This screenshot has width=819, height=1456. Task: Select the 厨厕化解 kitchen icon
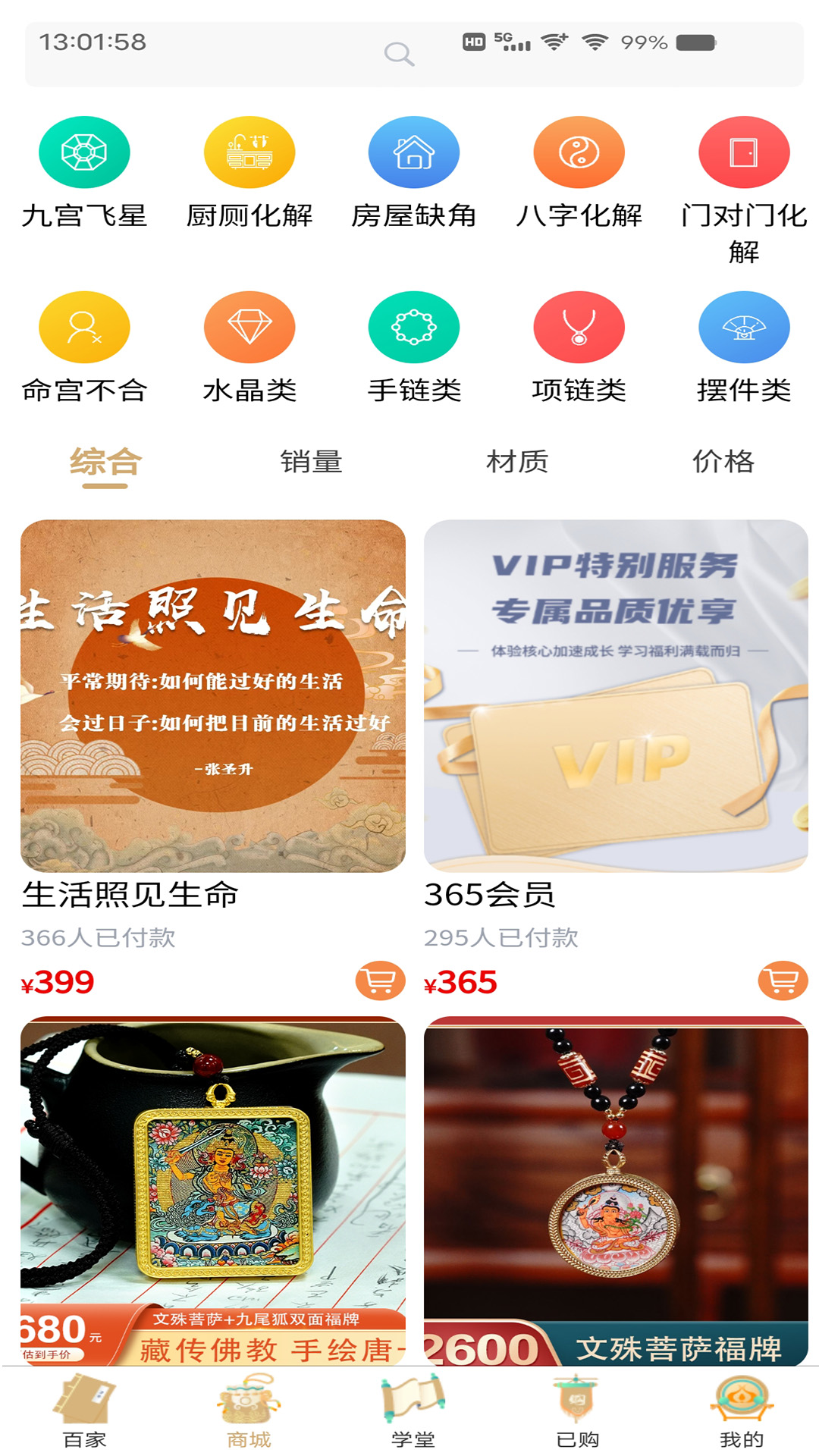[x=249, y=151]
